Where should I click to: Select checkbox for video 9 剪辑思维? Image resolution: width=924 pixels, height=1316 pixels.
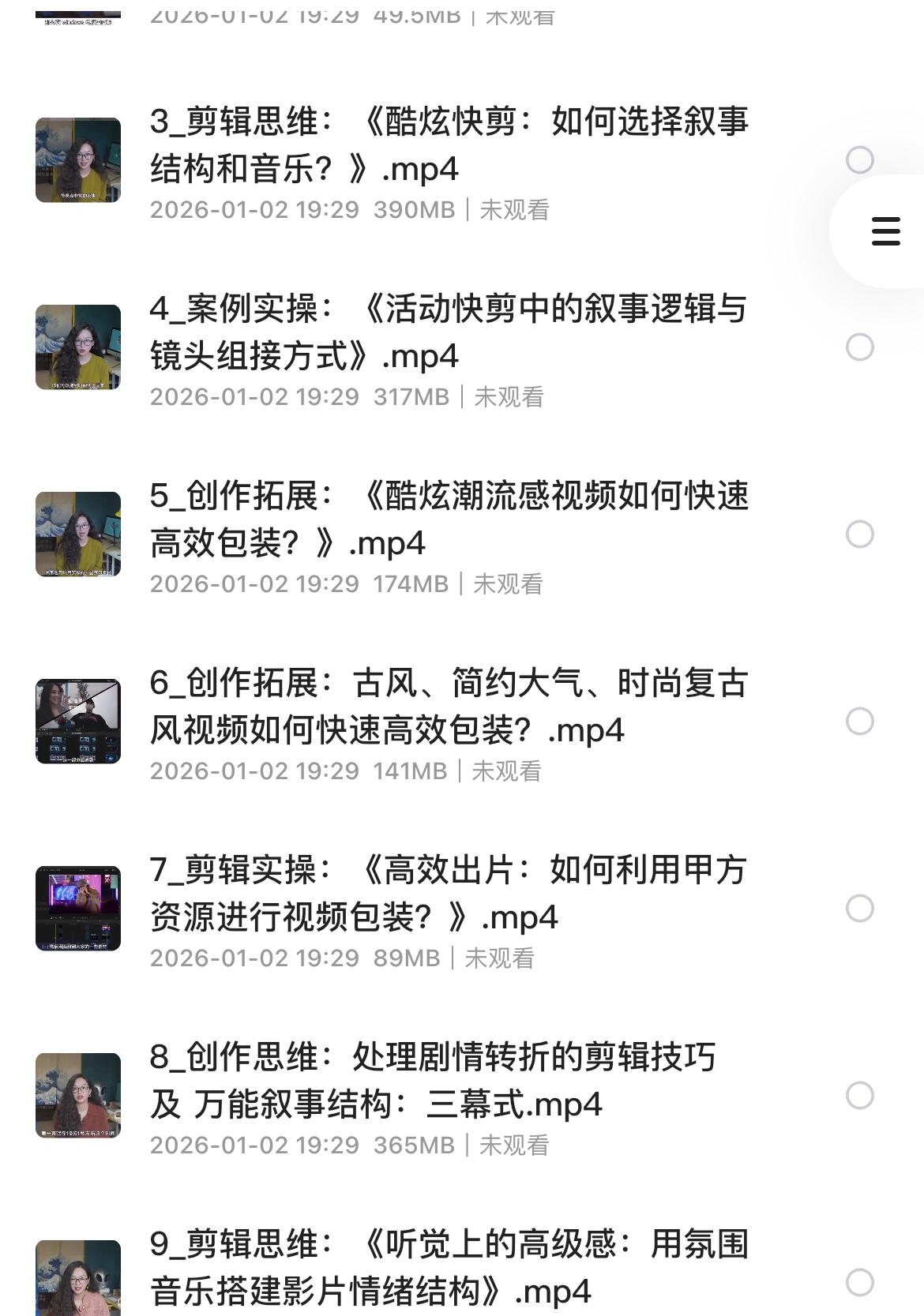[x=860, y=1282]
